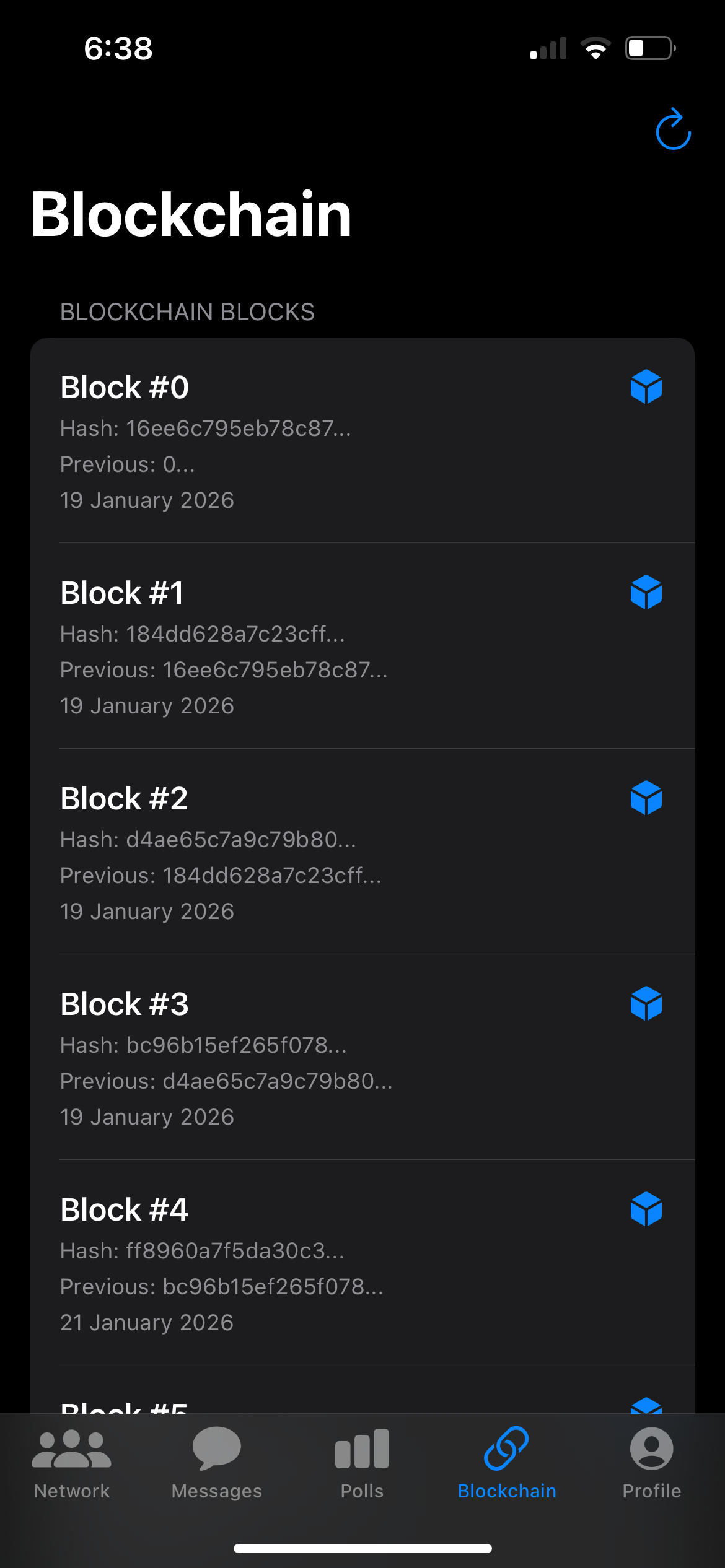Viewport: 725px width, 1568px height.
Task: Tap the cube icon beside Block #3
Action: point(646,1003)
